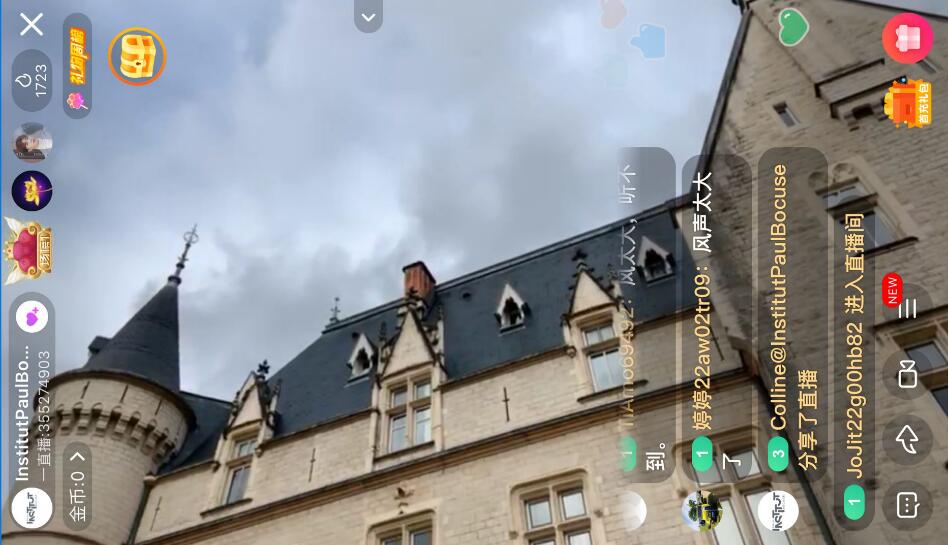Open 婷婷22aw02tr09's comment

(x=715, y=320)
